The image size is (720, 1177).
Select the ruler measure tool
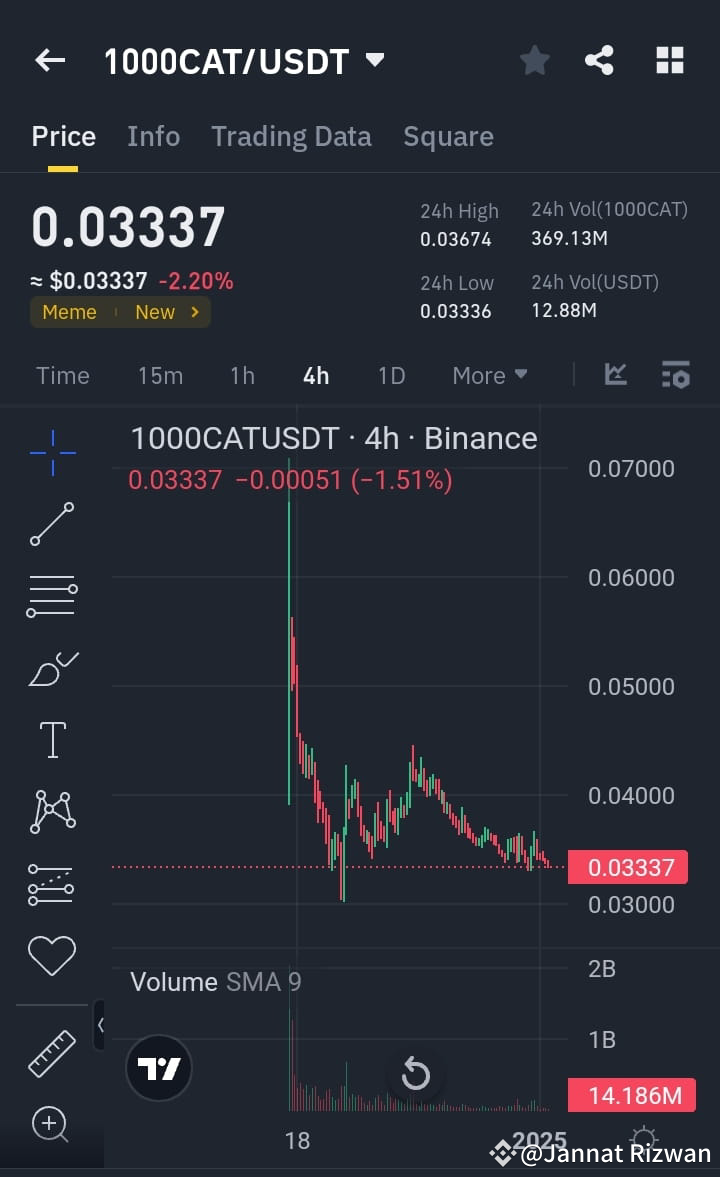pyautogui.click(x=52, y=1053)
